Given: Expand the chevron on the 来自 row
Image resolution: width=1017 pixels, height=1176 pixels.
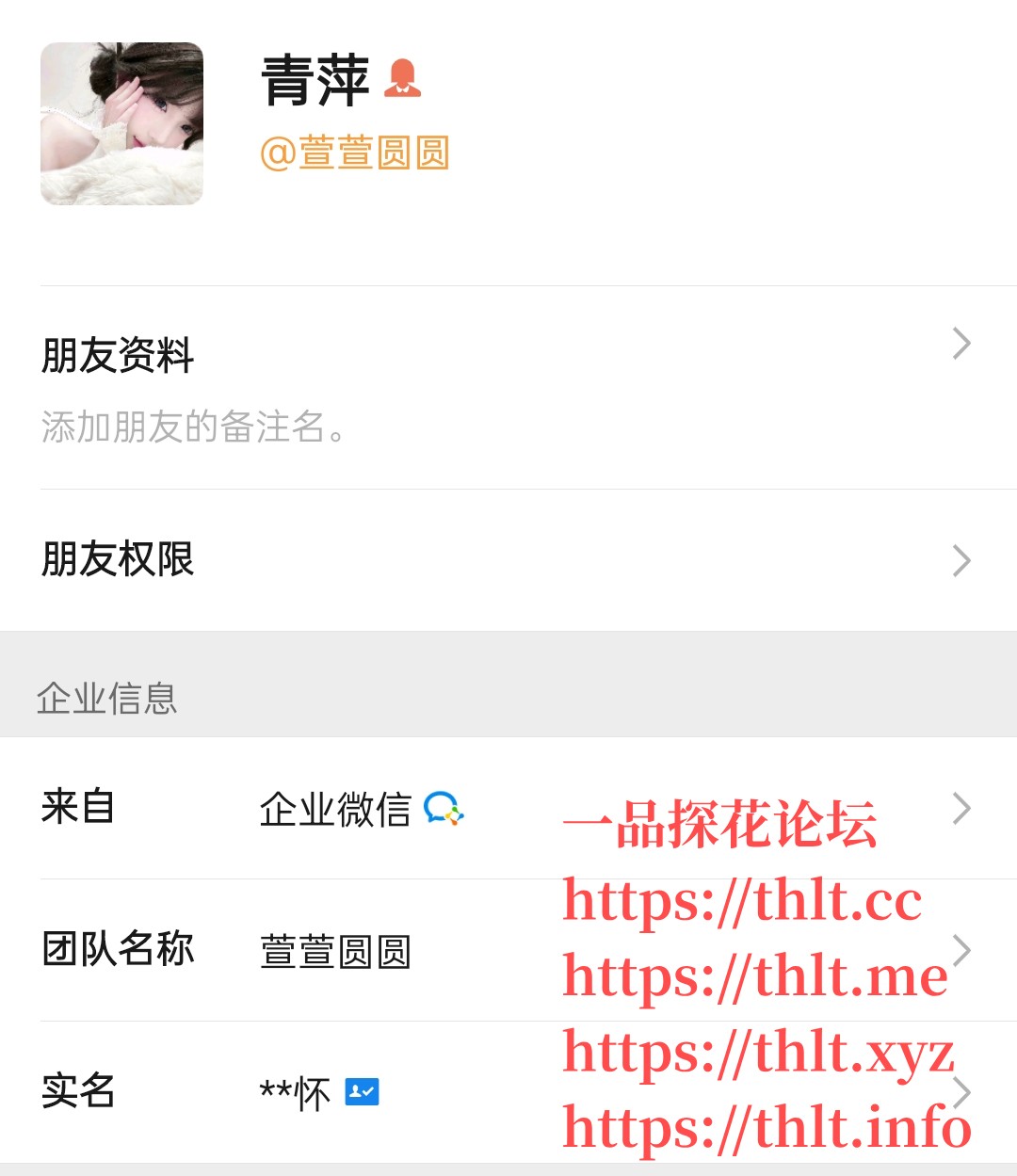Looking at the screenshot, I should pos(960,808).
